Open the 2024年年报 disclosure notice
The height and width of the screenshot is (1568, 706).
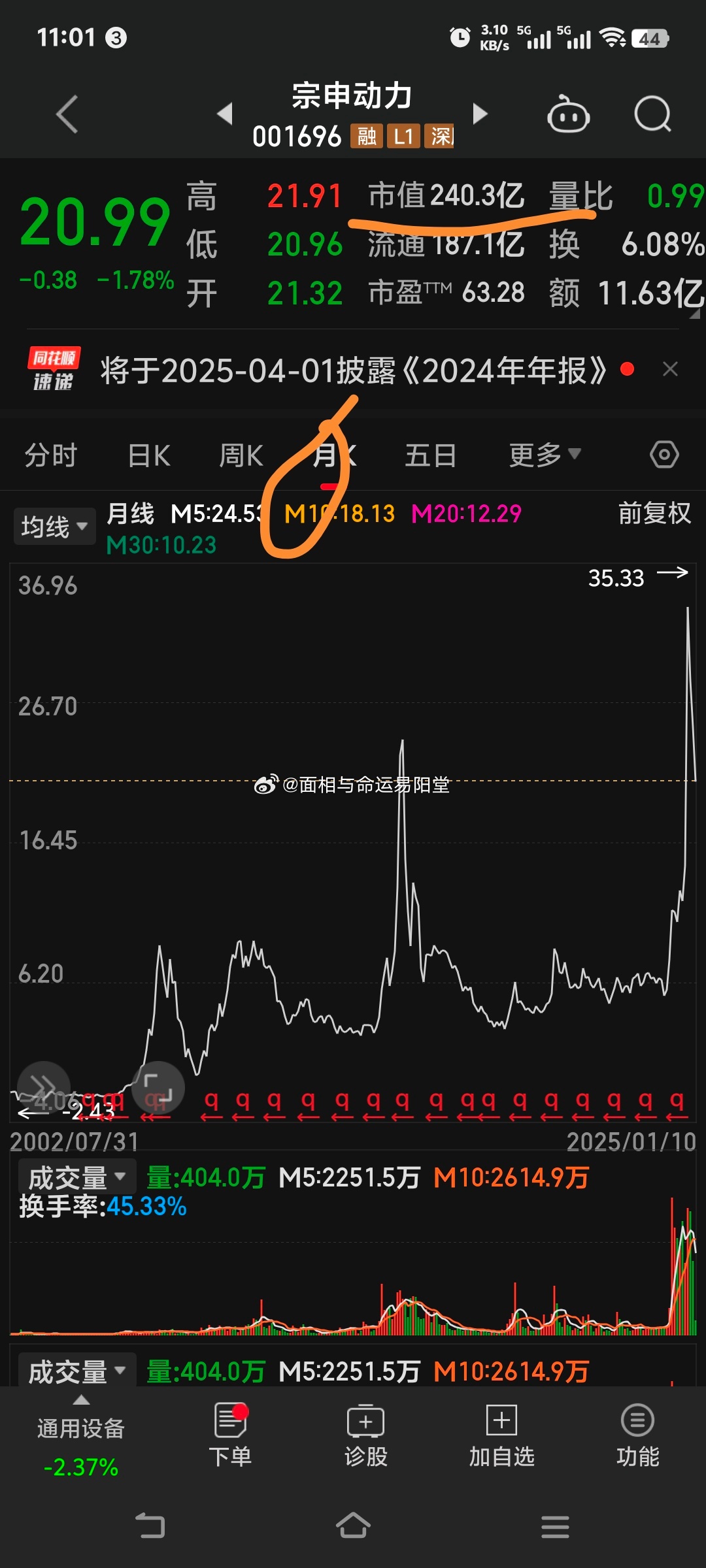[x=353, y=370]
